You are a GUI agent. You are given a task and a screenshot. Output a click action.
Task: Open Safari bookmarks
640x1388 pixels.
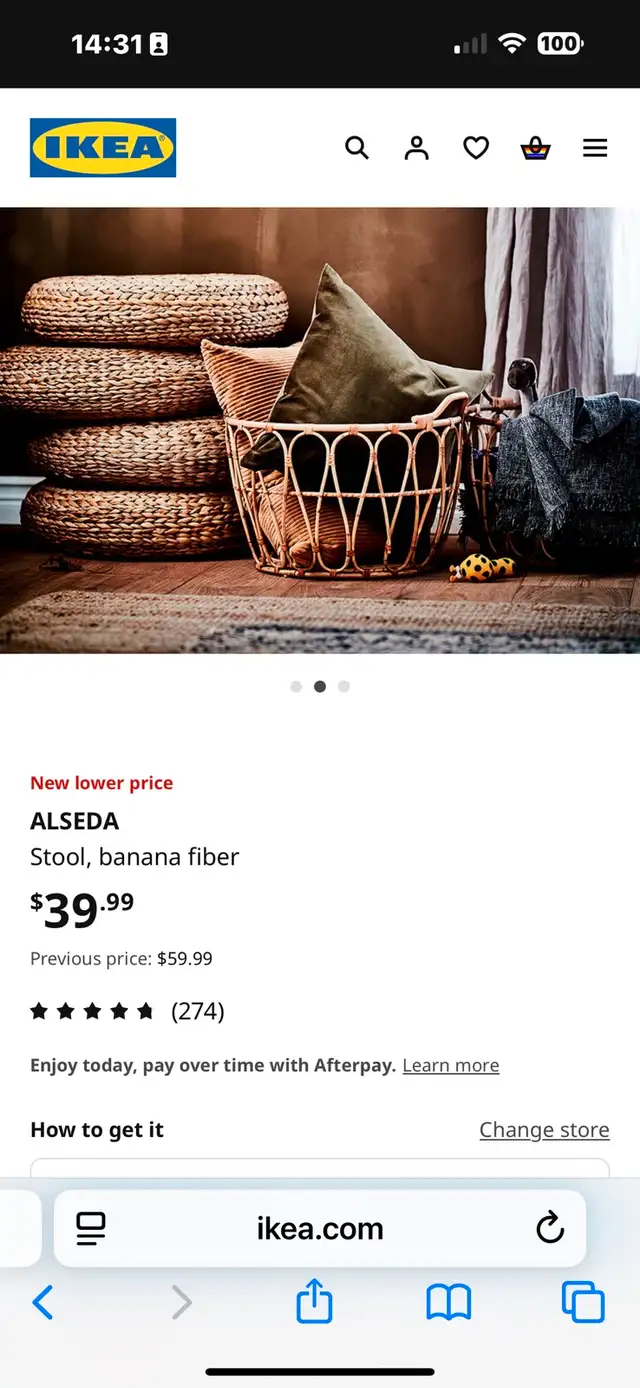448,1303
